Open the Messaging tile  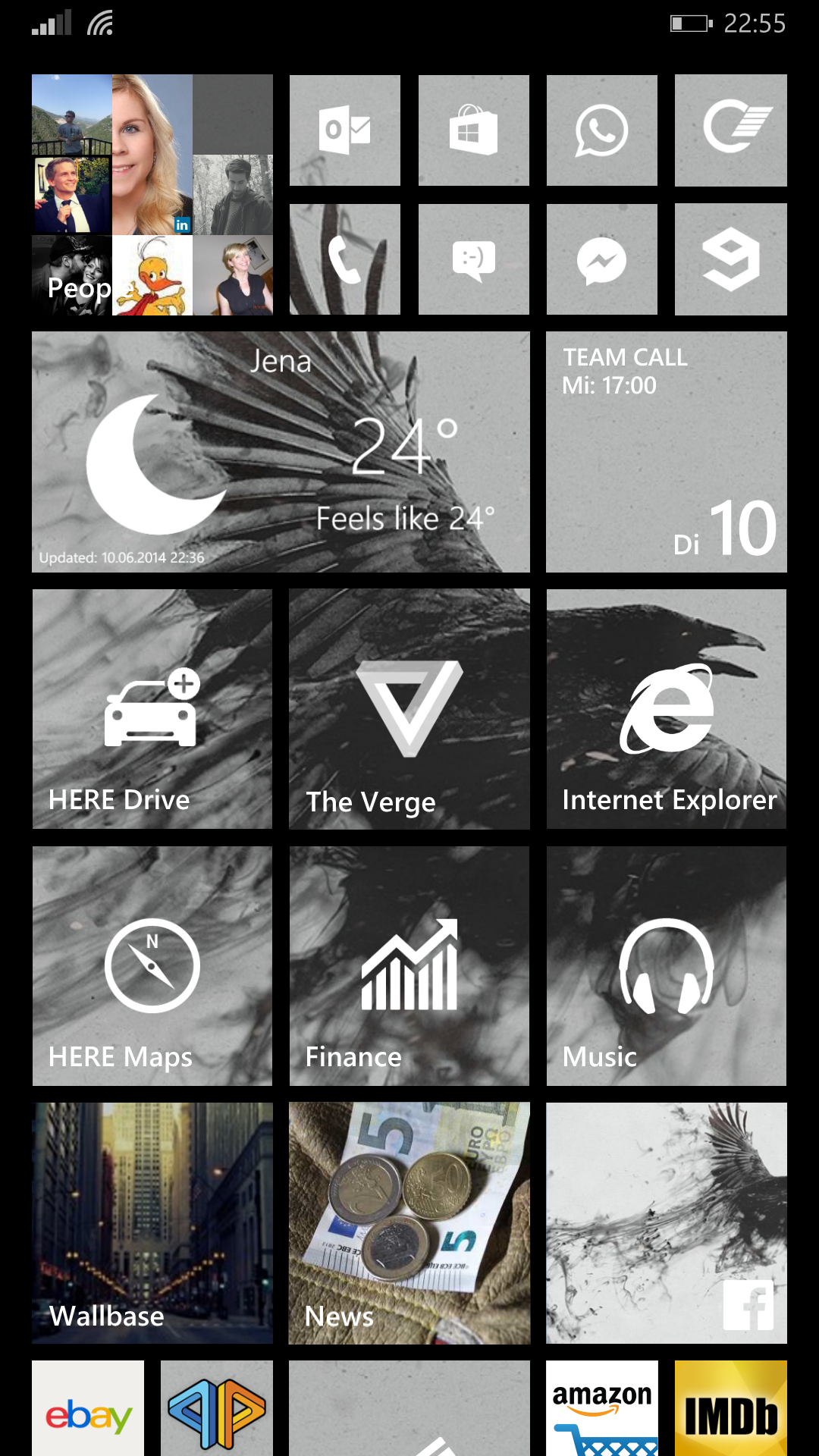coord(473,259)
